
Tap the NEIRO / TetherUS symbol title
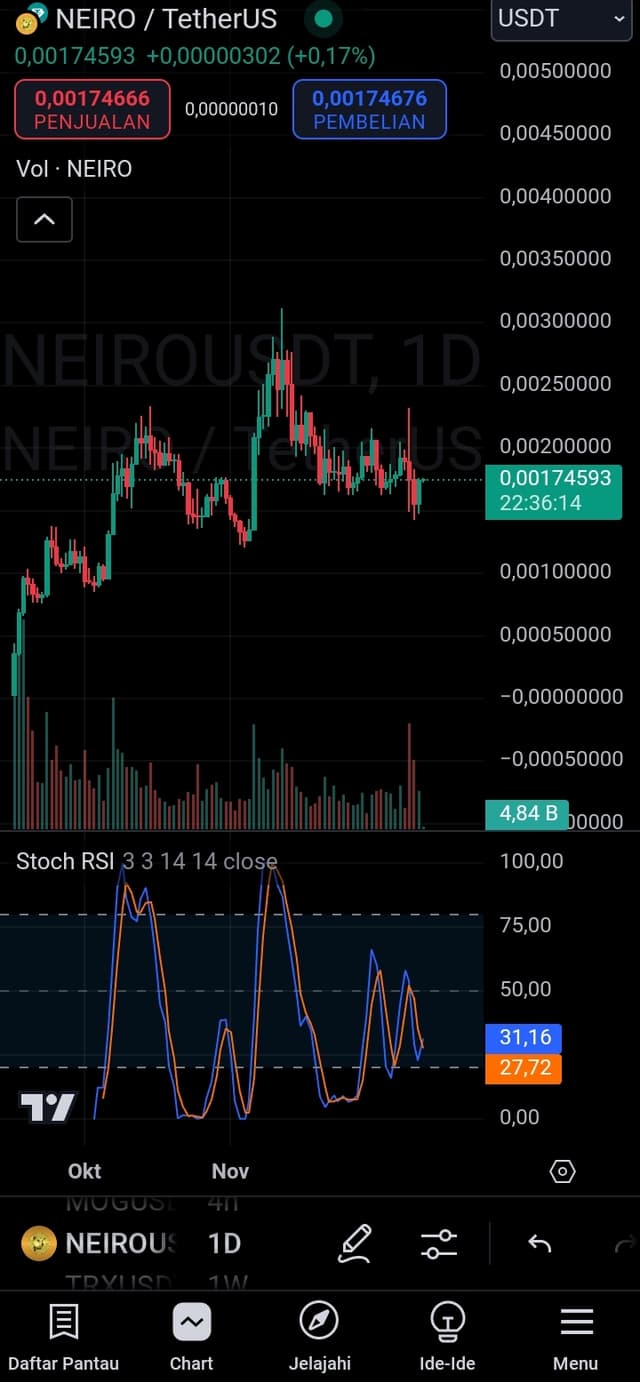166,18
